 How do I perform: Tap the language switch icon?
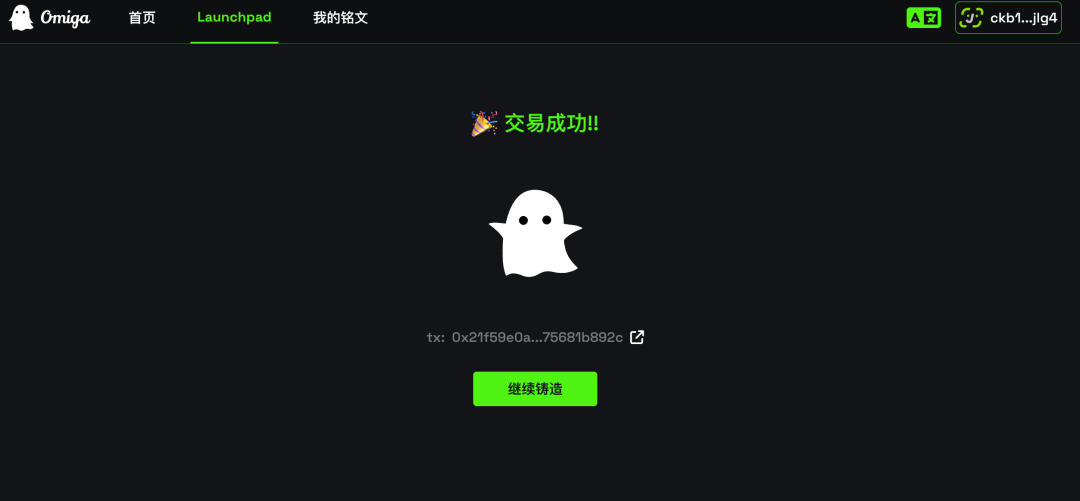point(923,18)
